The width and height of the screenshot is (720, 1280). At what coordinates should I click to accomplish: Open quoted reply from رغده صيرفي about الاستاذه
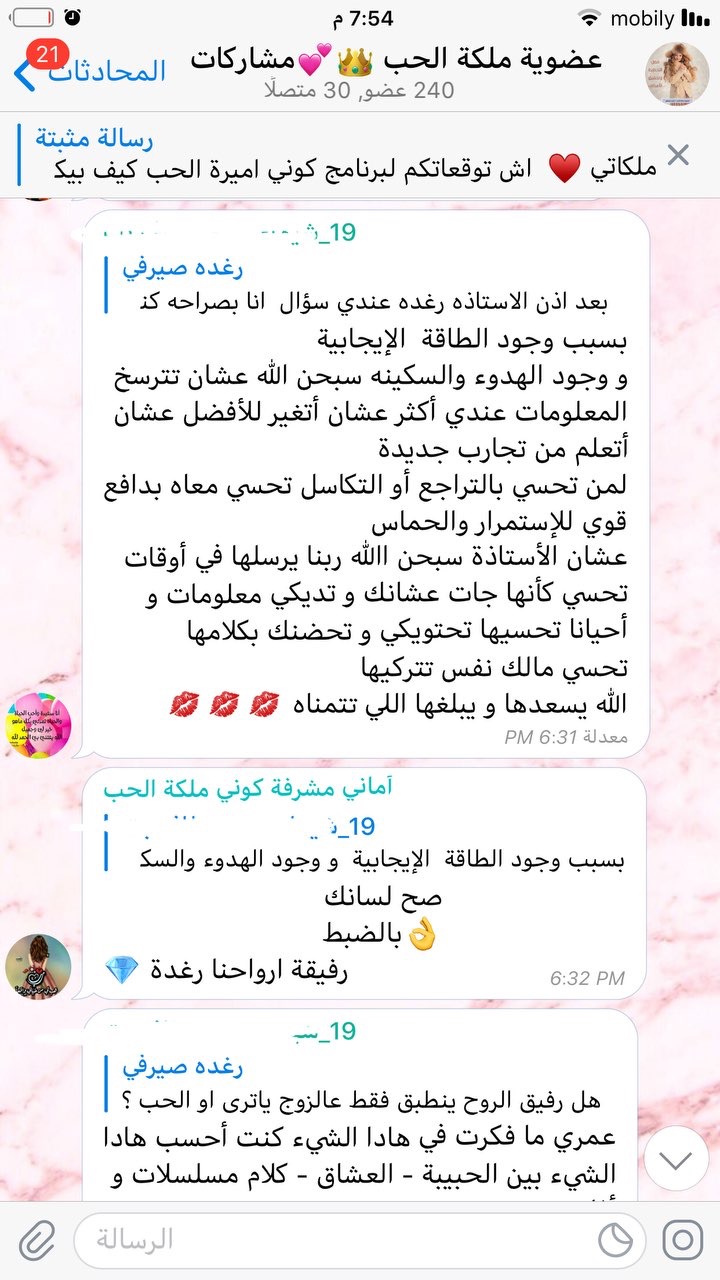point(370,287)
